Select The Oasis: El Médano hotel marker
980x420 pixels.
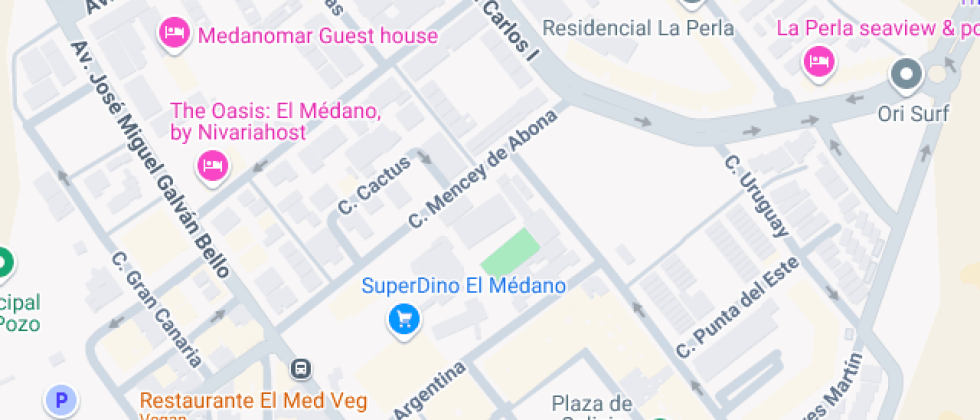213,166
